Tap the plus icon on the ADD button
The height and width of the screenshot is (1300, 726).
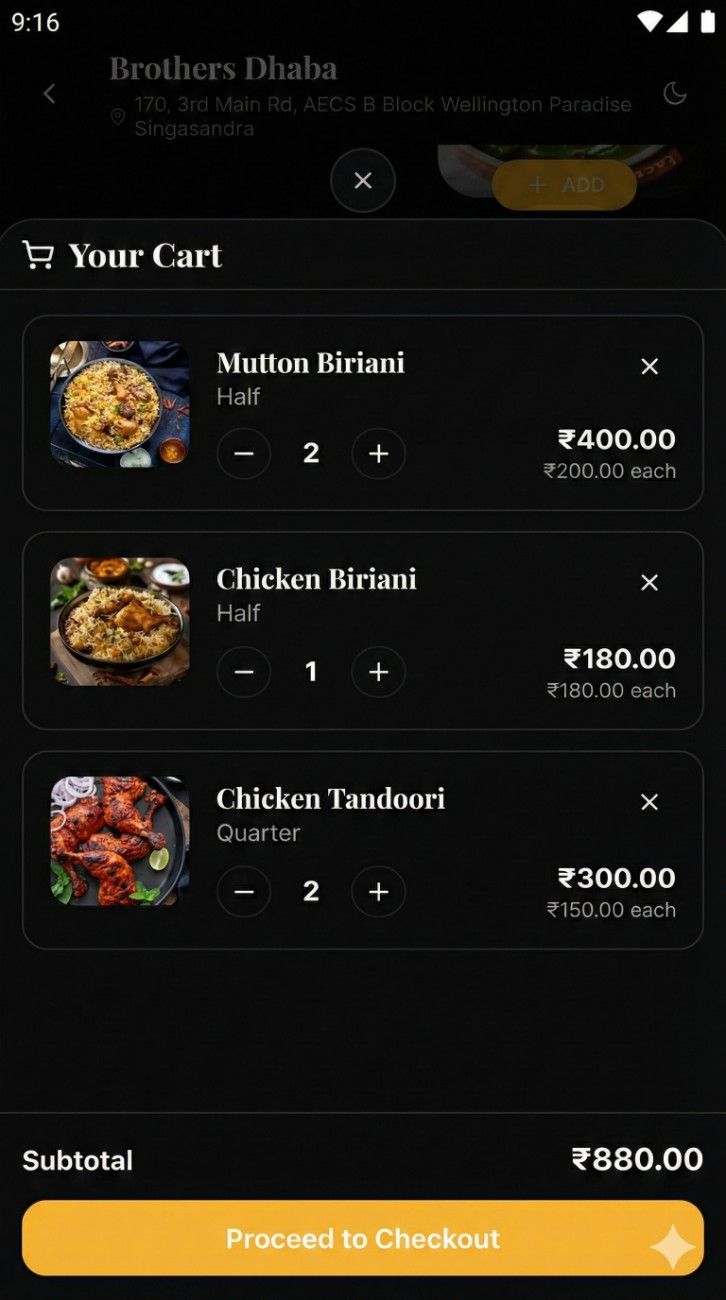coord(536,185)
